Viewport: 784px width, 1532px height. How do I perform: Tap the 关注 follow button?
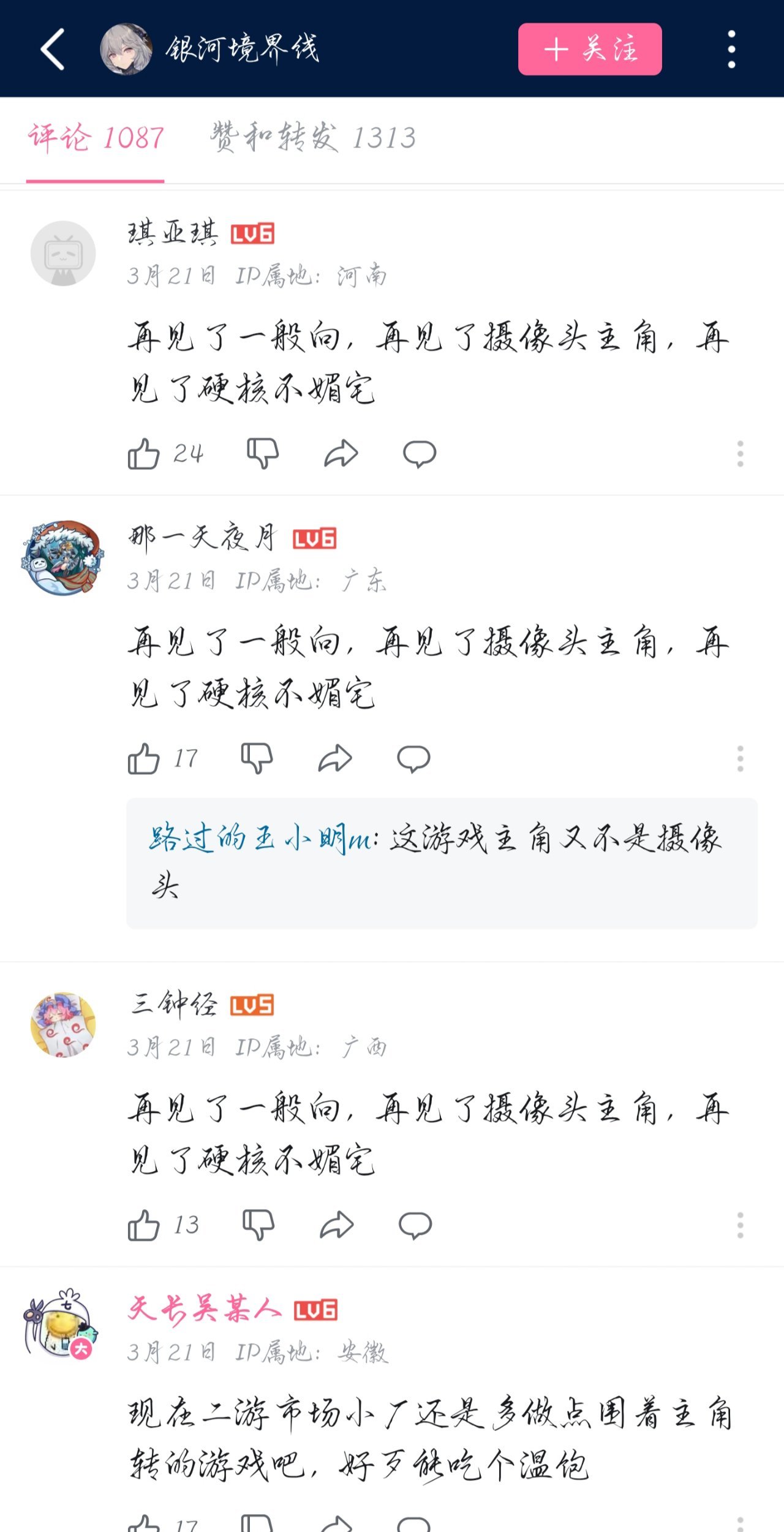(x=589, y=50)
